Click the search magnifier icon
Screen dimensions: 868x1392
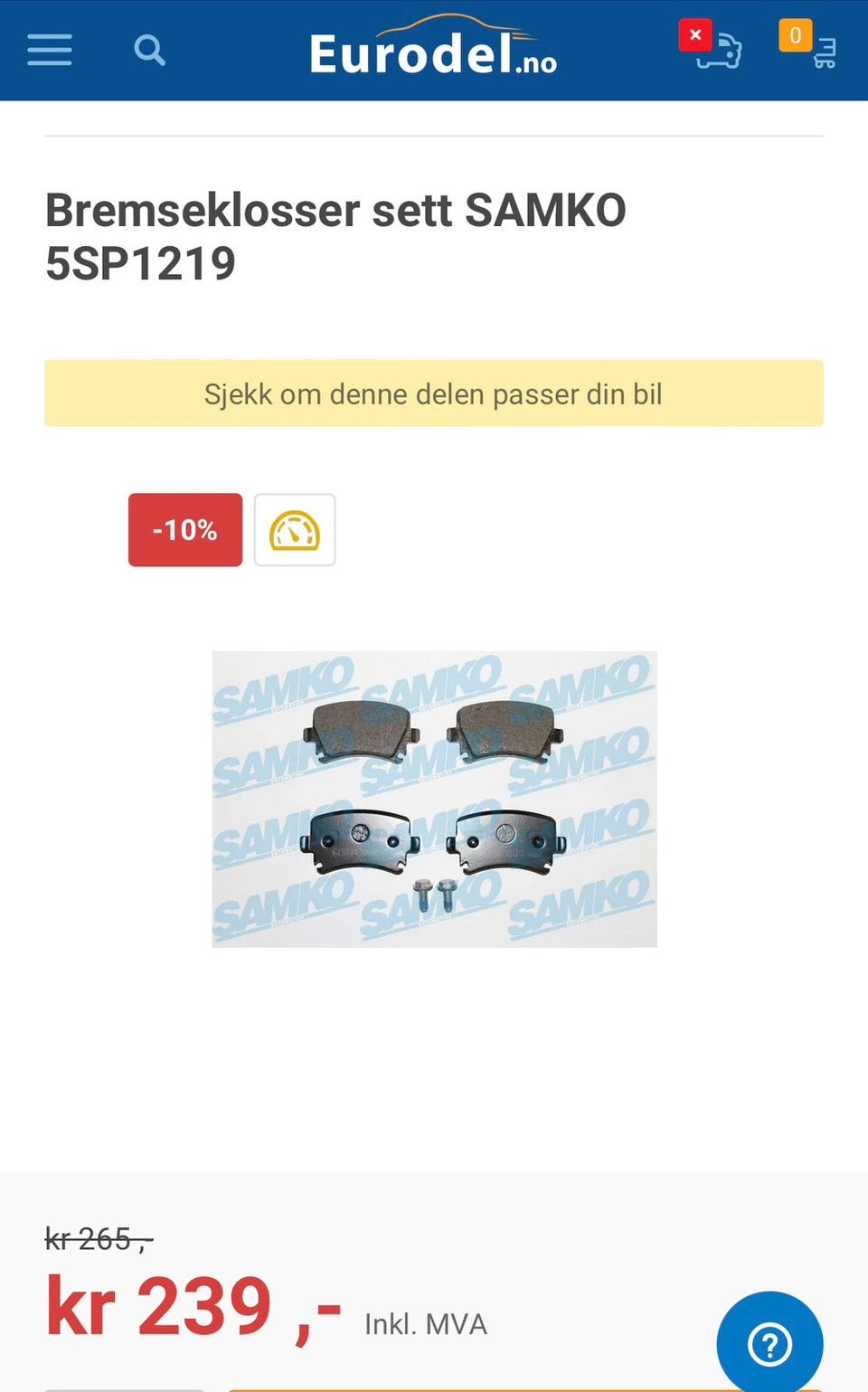149,51
